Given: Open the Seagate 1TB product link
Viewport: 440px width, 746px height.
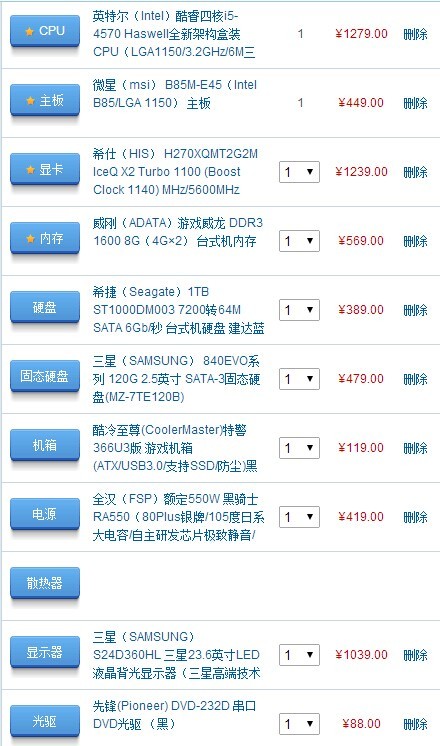Looking at the screenshot, I should coord(178,310).
